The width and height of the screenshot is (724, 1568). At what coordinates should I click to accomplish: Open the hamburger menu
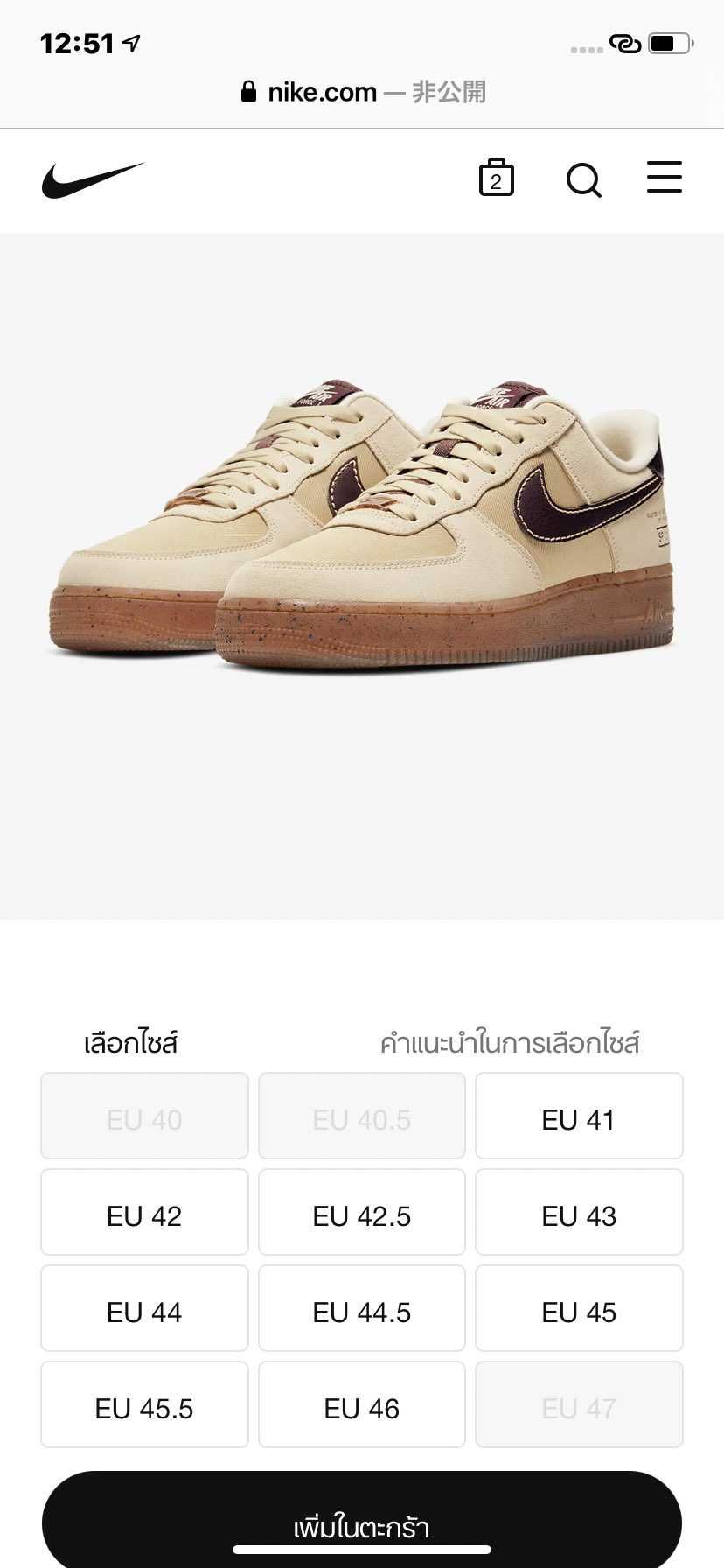(664, 177)
